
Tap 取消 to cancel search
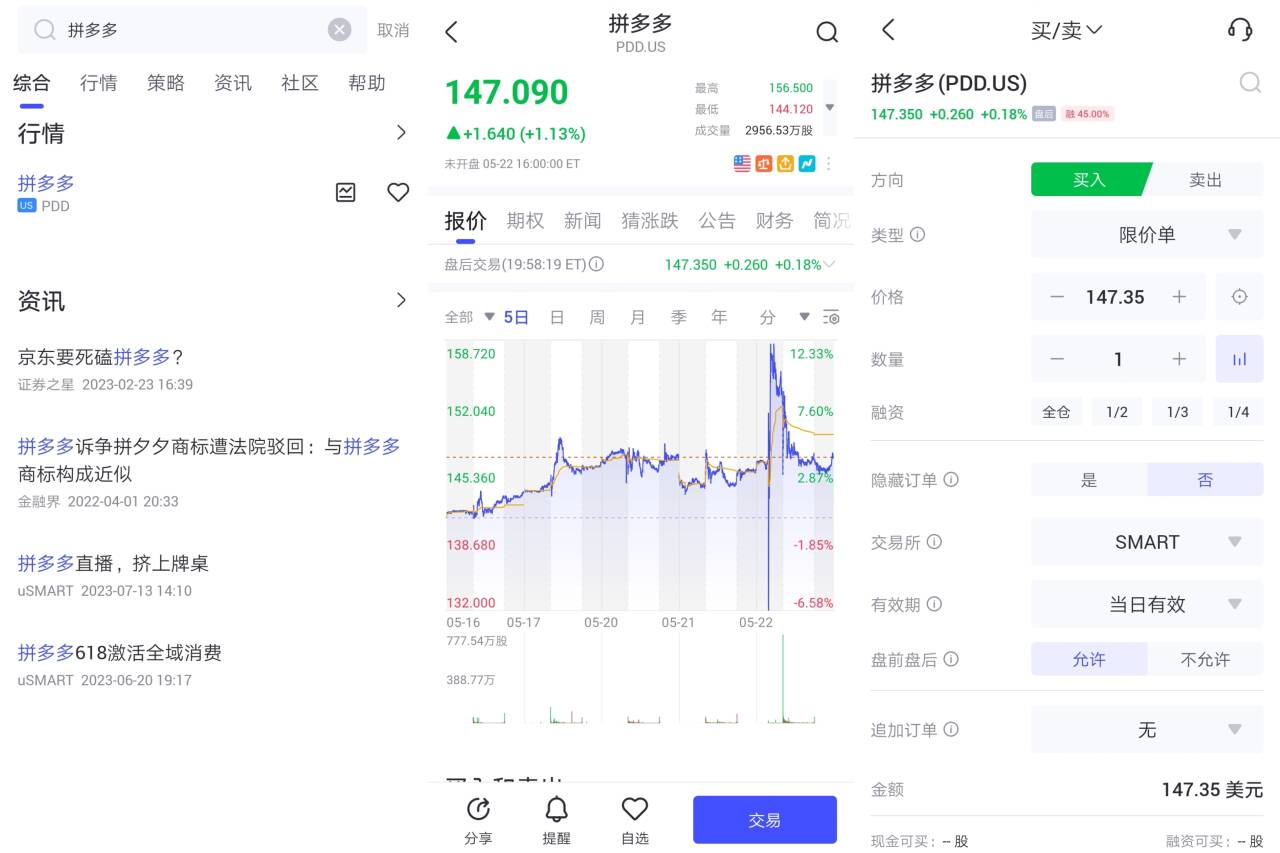[x=393, y=30]
